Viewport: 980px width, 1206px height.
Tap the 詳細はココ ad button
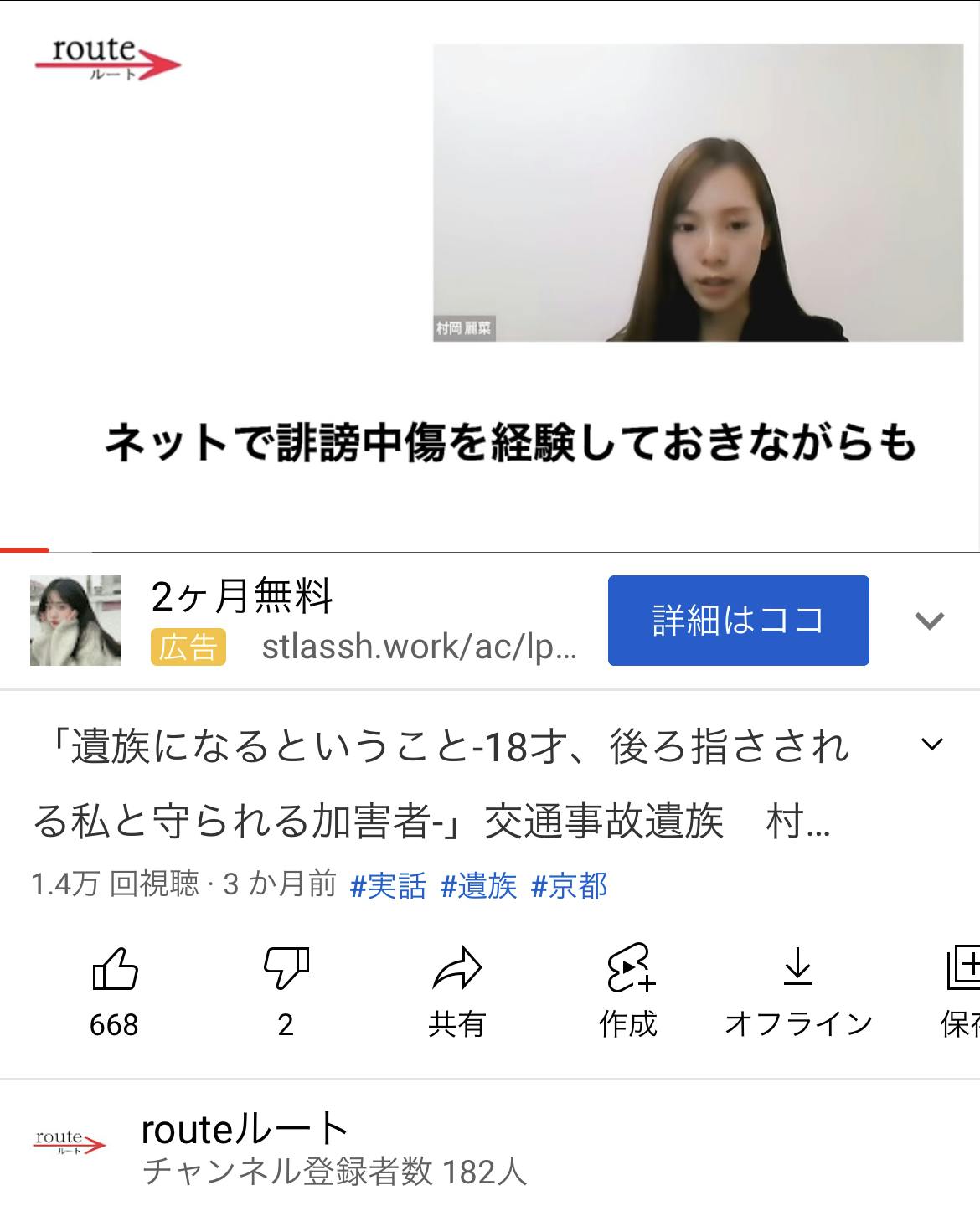[x=738, y=621]
